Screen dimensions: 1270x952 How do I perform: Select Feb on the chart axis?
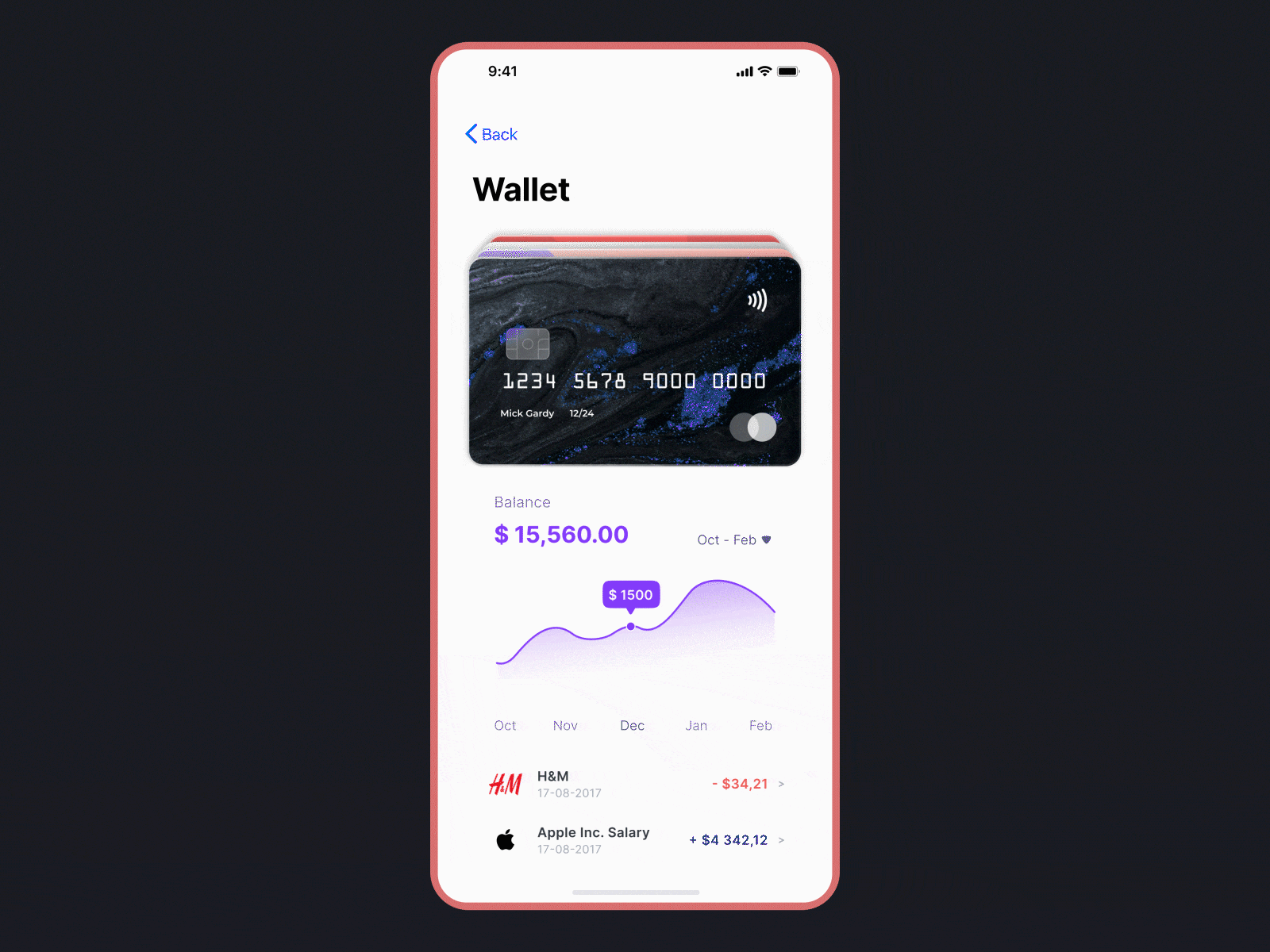pyautogui.click(x=760, y=725)
